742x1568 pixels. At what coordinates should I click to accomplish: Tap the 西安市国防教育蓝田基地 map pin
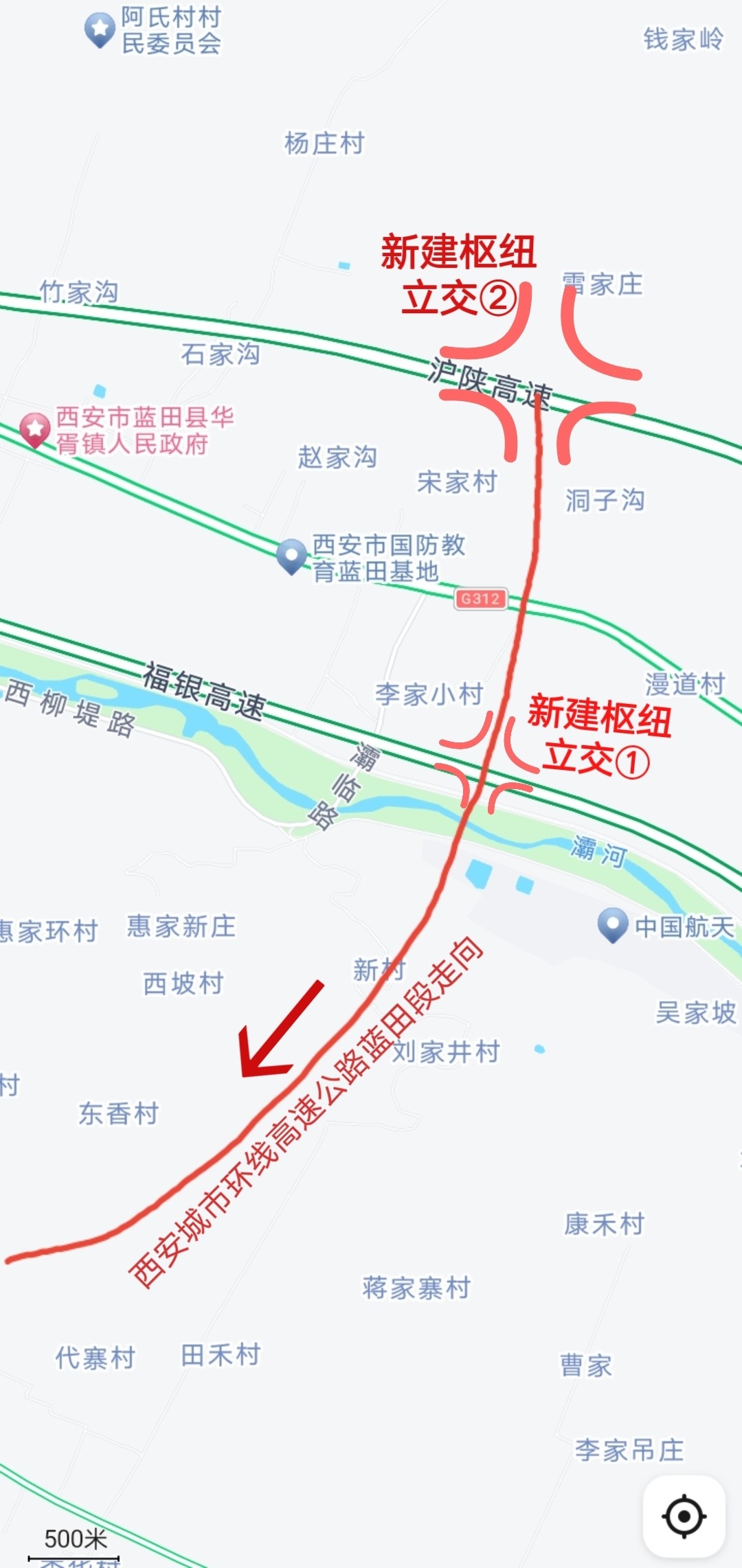click(x=291, y=556)
